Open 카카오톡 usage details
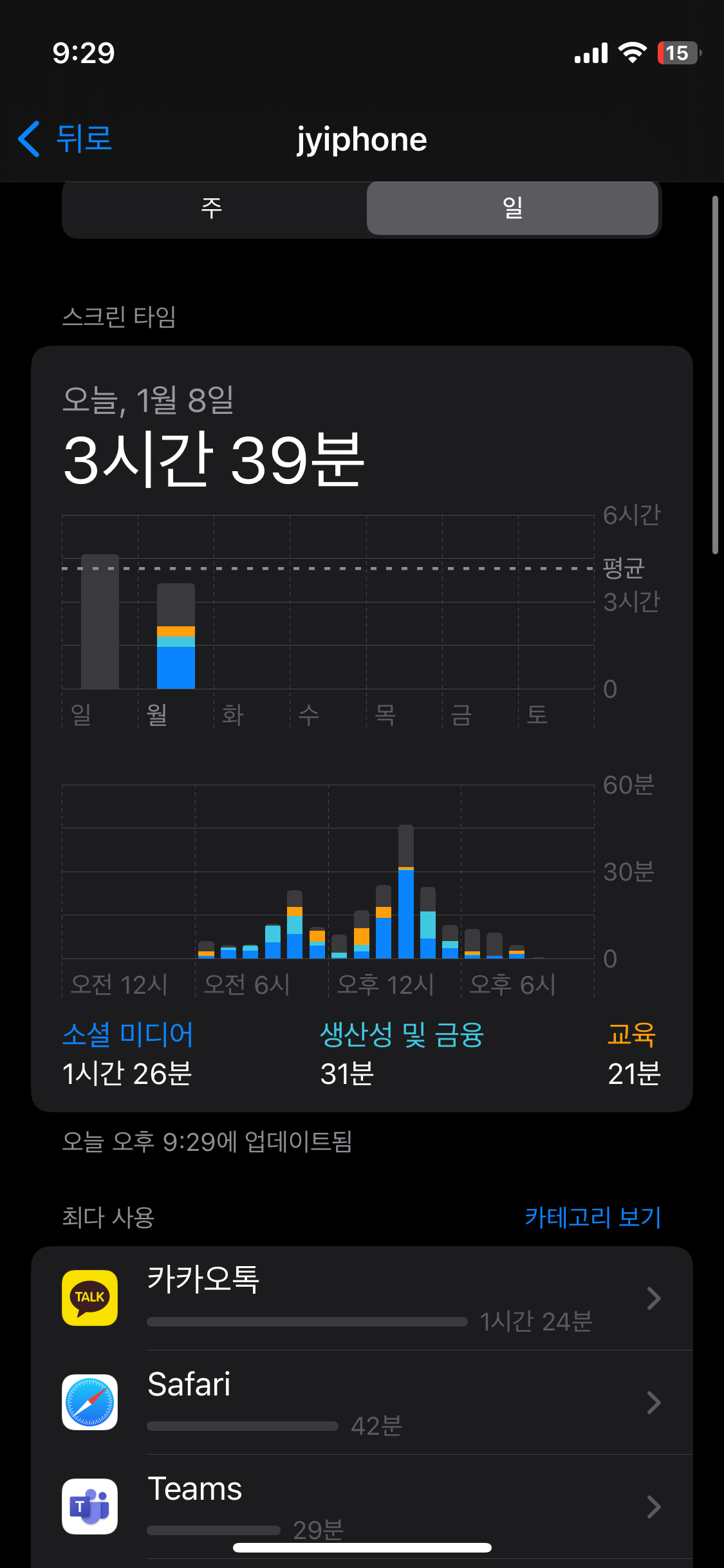 [362, 1298]
